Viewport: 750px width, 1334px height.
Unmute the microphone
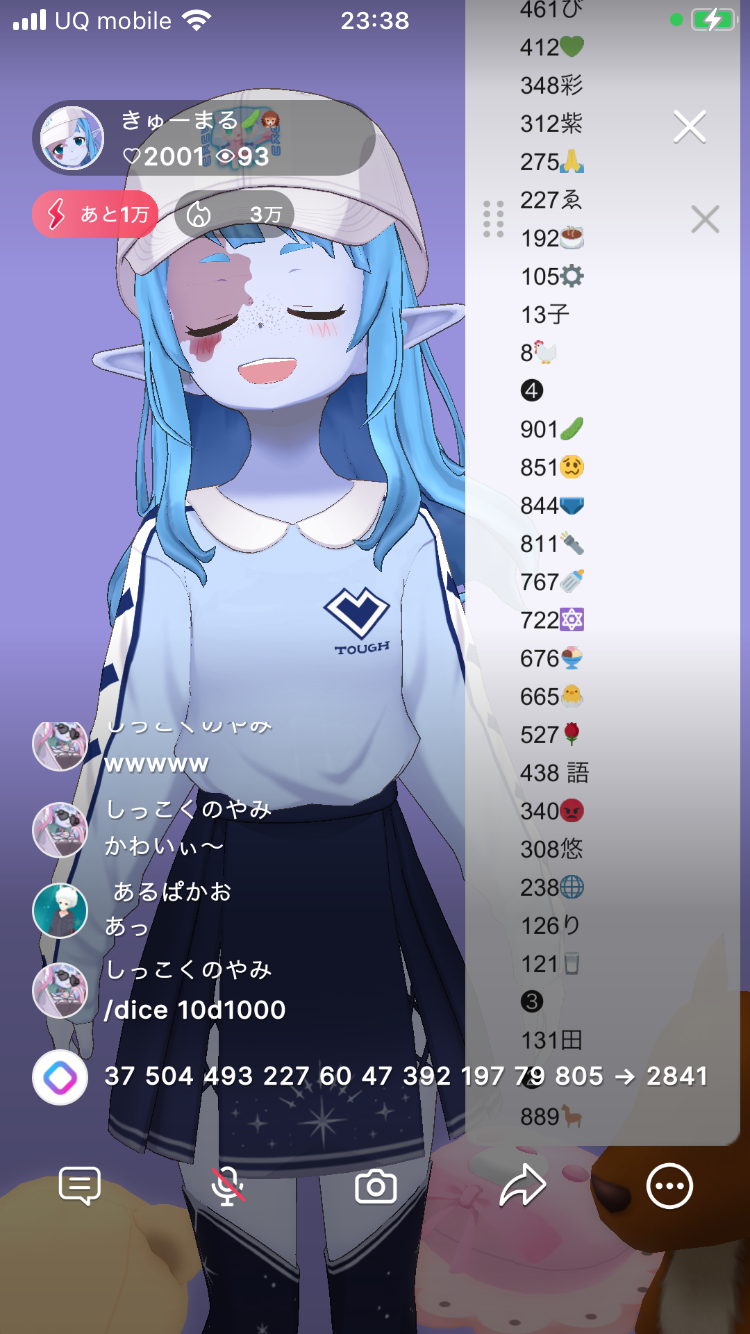[x=228, y=1187]
